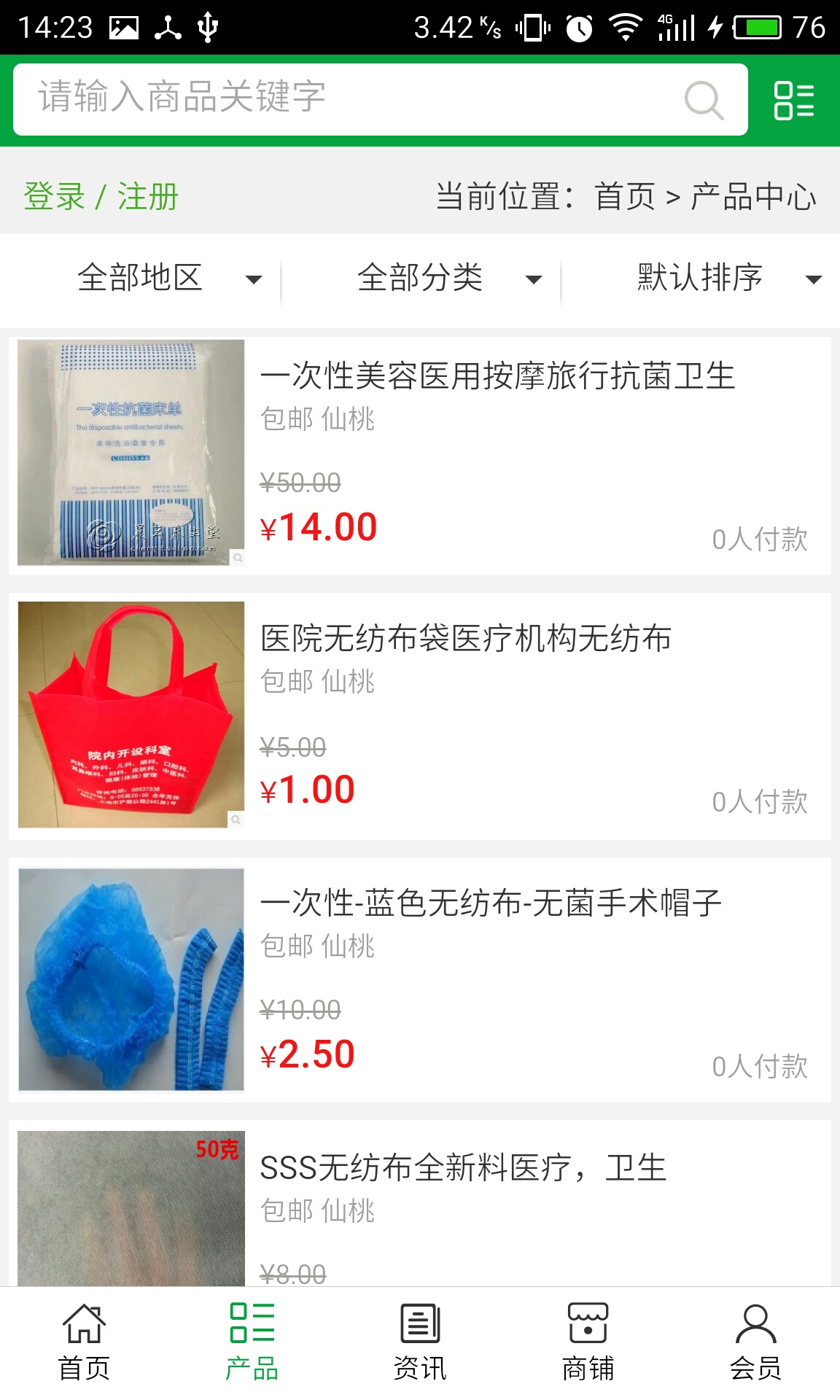This screenshot has width=840, height=1400.
Task: Open the 登录 / 注册 login link
Action: [101, 197]
